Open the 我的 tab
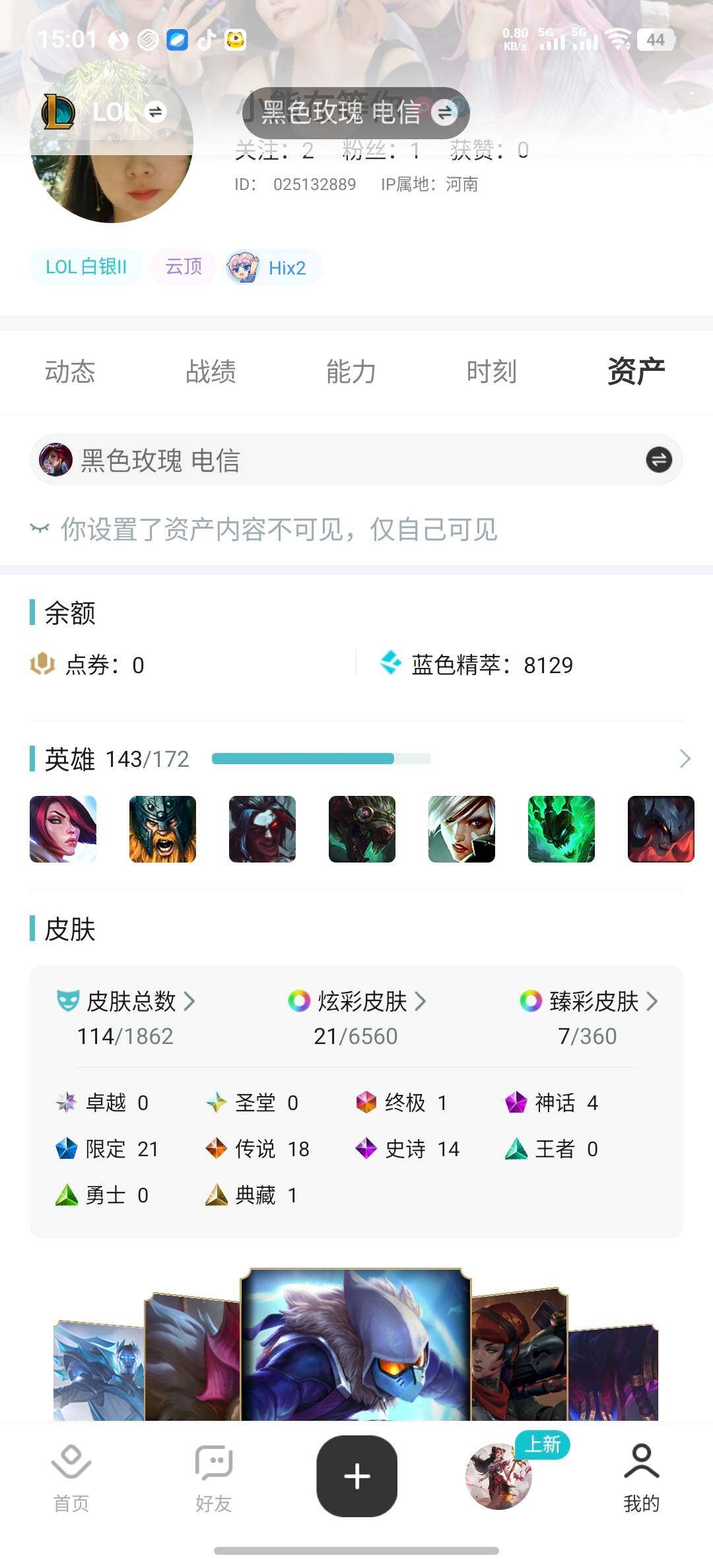 [641, 1478]
